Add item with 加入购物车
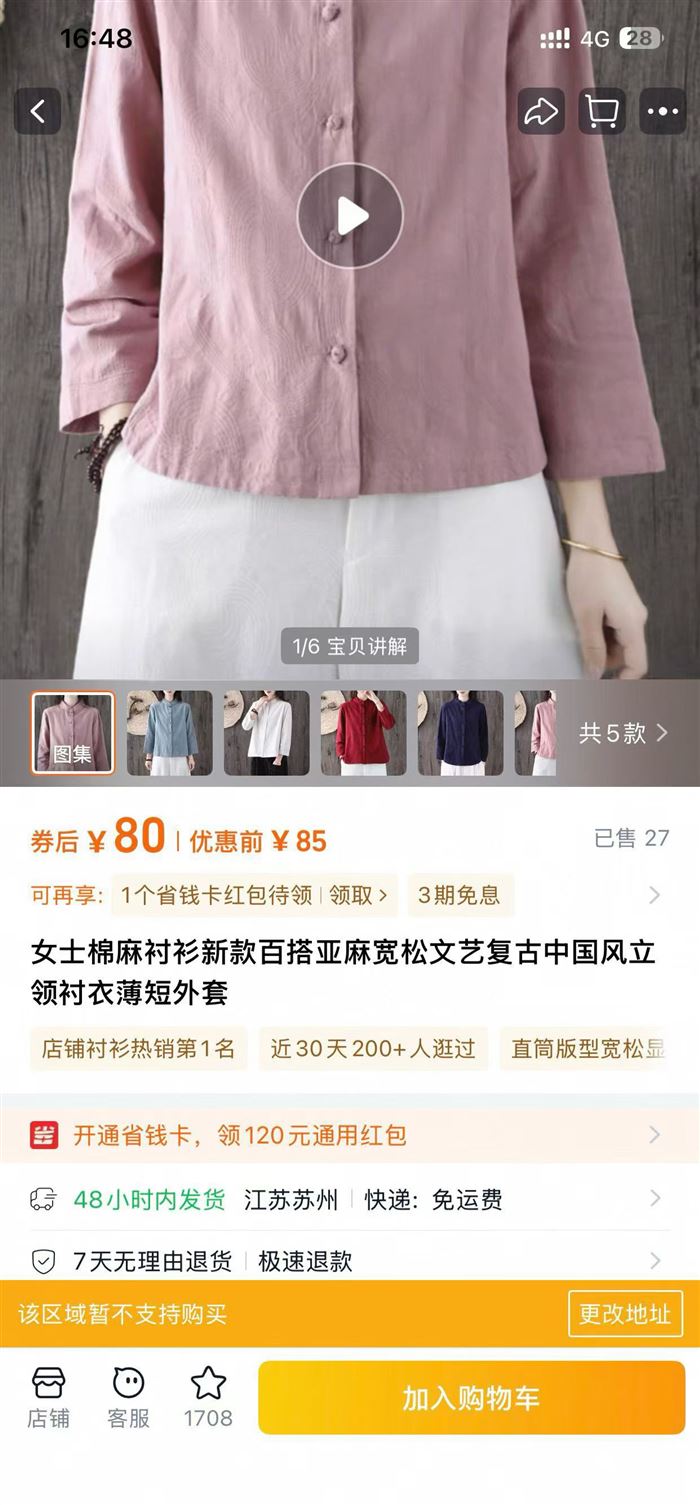 pos(471,1398)
